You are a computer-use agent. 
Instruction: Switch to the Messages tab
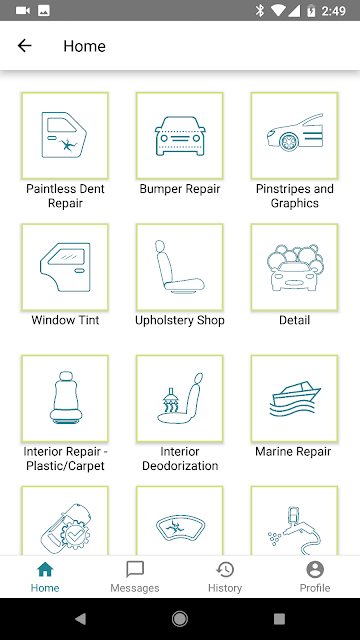click(x=135, y=577)
